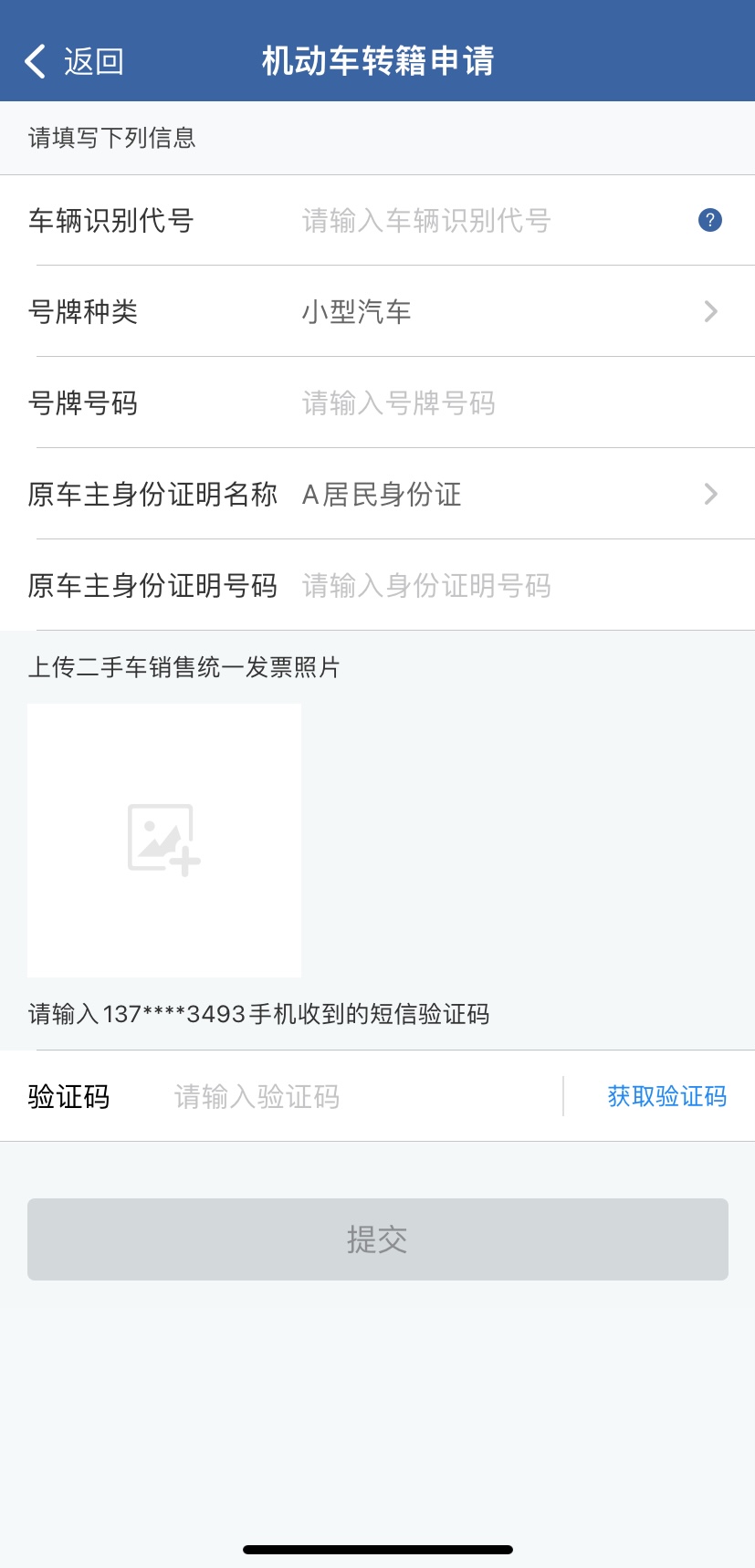Tap the image-plus icon to add invoice photo
The image size is (755, 1568).
point(163,839)
